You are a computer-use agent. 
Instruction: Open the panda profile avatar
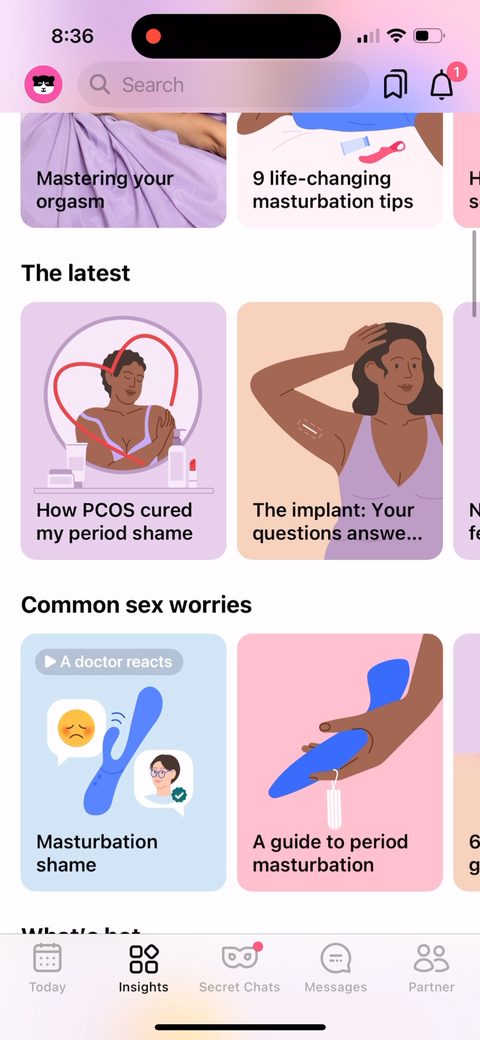pos(44,85)
